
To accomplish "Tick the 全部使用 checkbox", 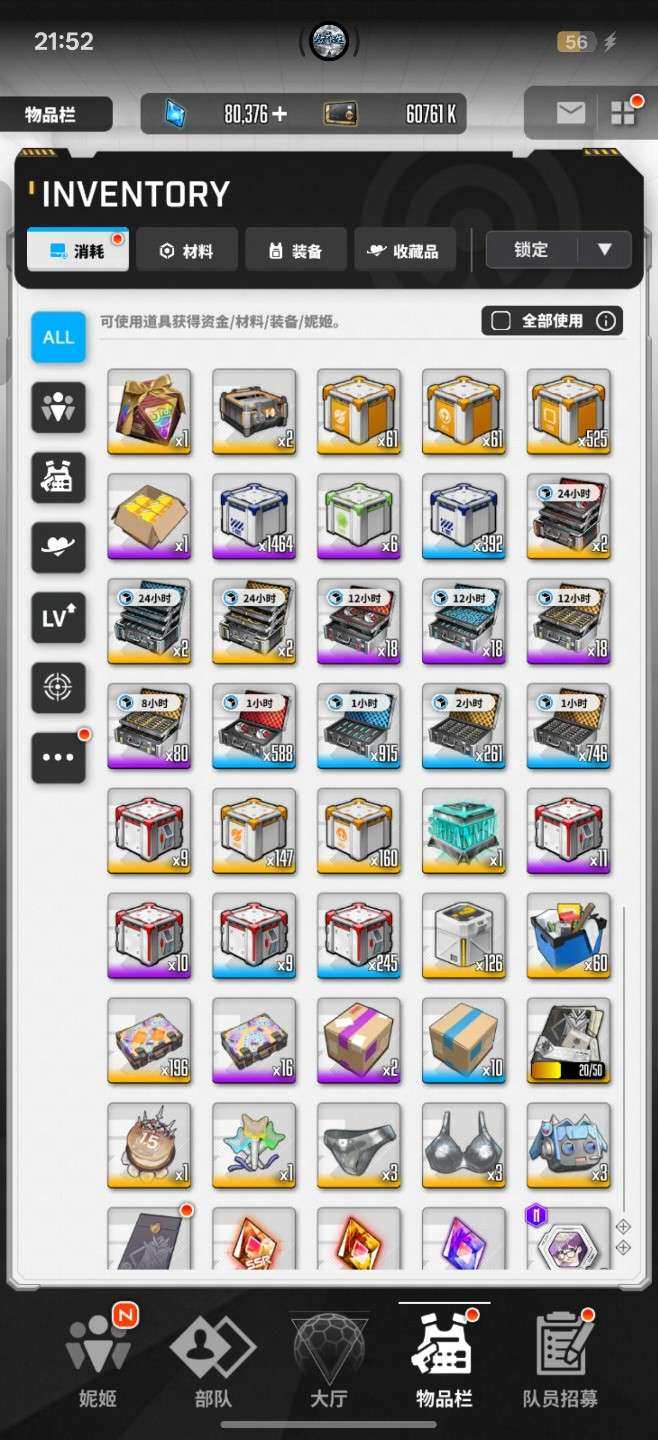I will (x=502, y=321).
